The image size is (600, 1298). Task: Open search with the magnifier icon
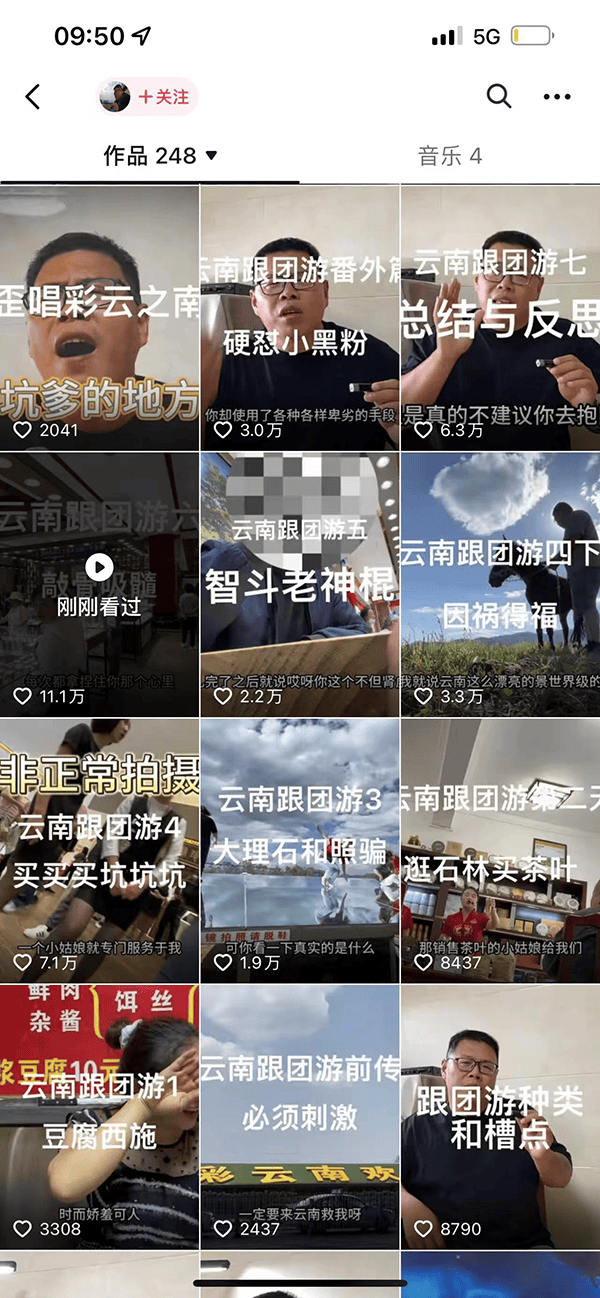pos(498,97)
